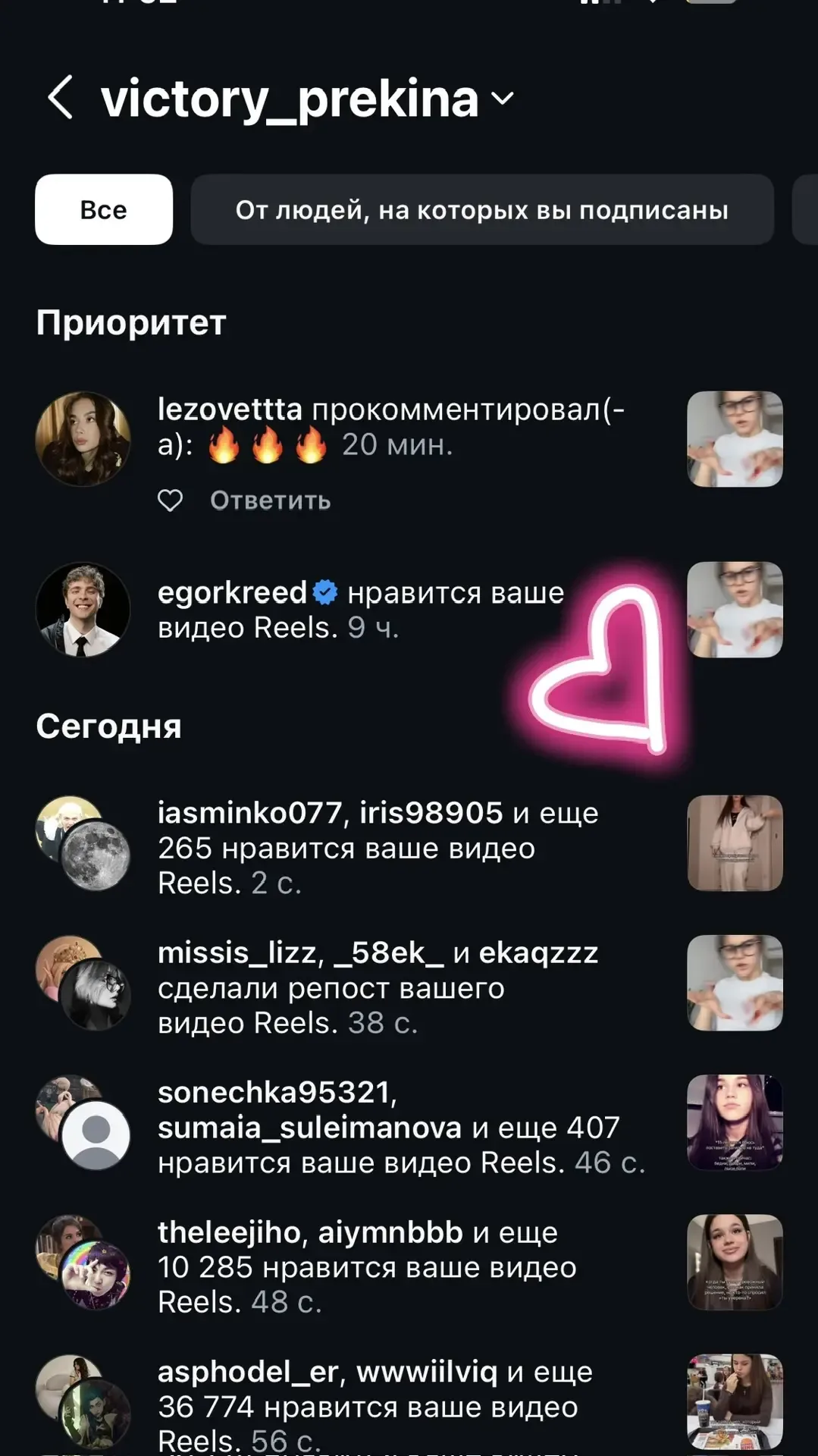Open the Reels thumbnail beside missis_lizz's repost
This screenshot has height=1456, width=818.
point(734,983)
